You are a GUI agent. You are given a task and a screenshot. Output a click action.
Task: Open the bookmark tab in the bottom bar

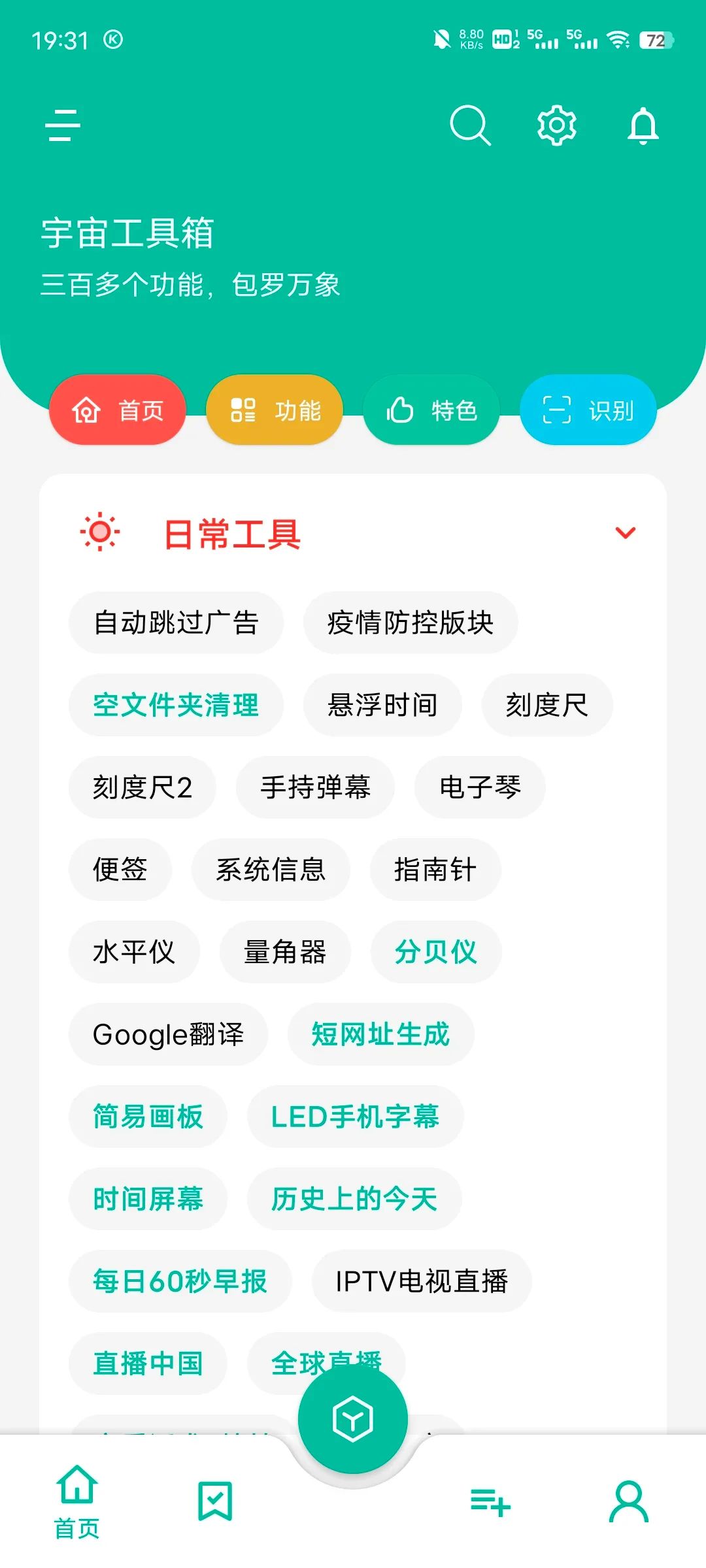click(x=215, y=1501)
